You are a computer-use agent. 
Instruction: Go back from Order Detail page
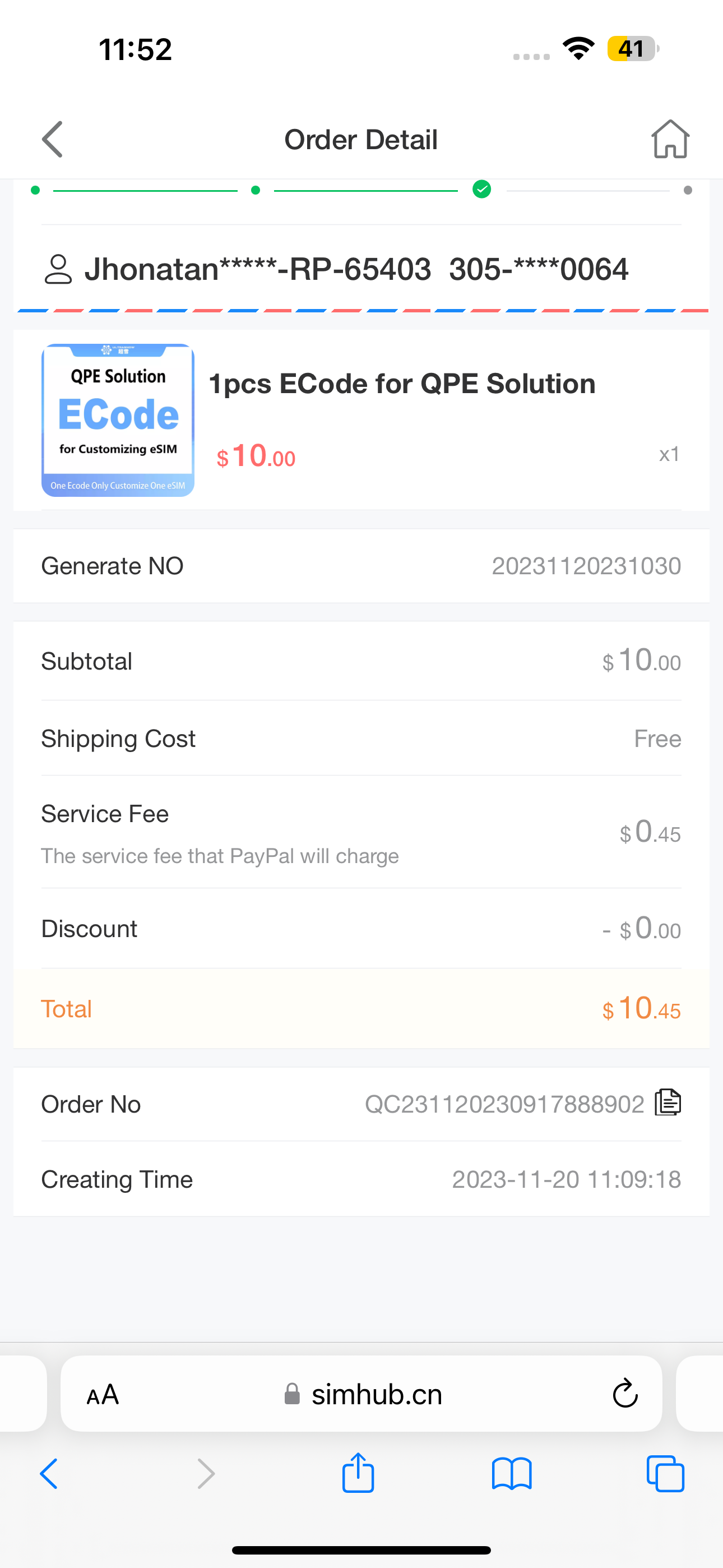click(52, 140)
